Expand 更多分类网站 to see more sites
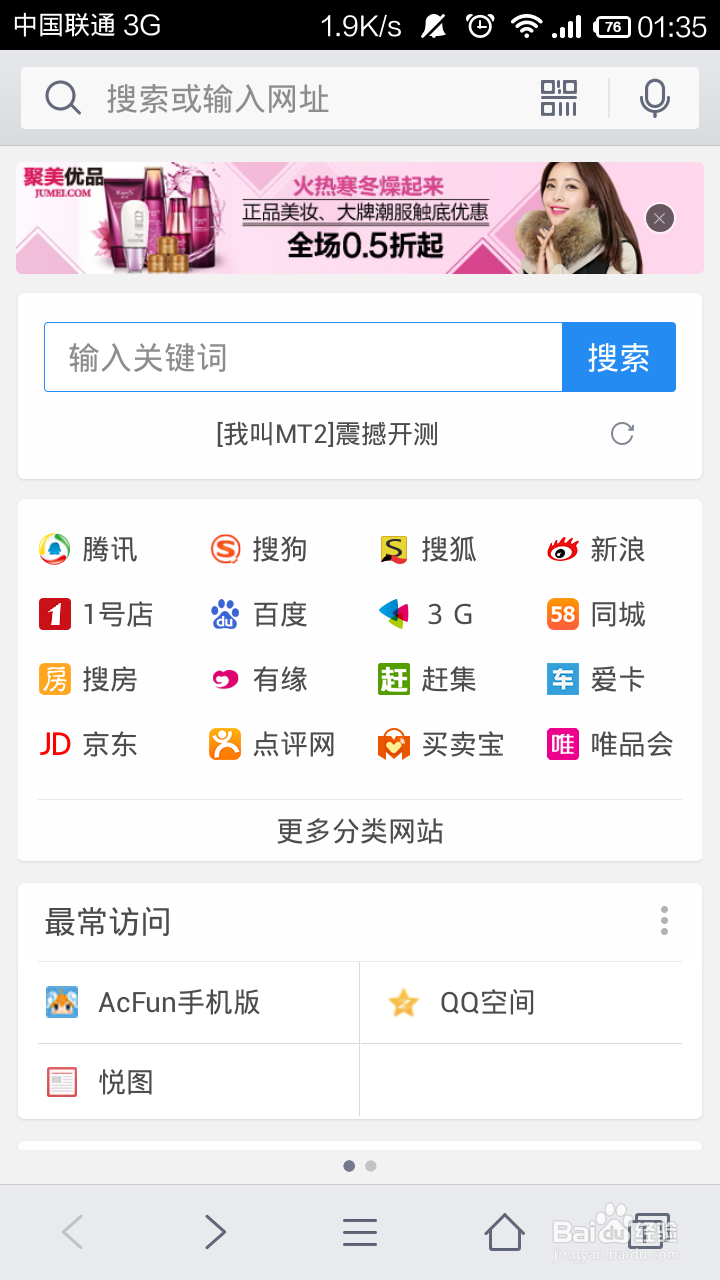The height and width of the screenshot is (1280, 720). [359, 831]
